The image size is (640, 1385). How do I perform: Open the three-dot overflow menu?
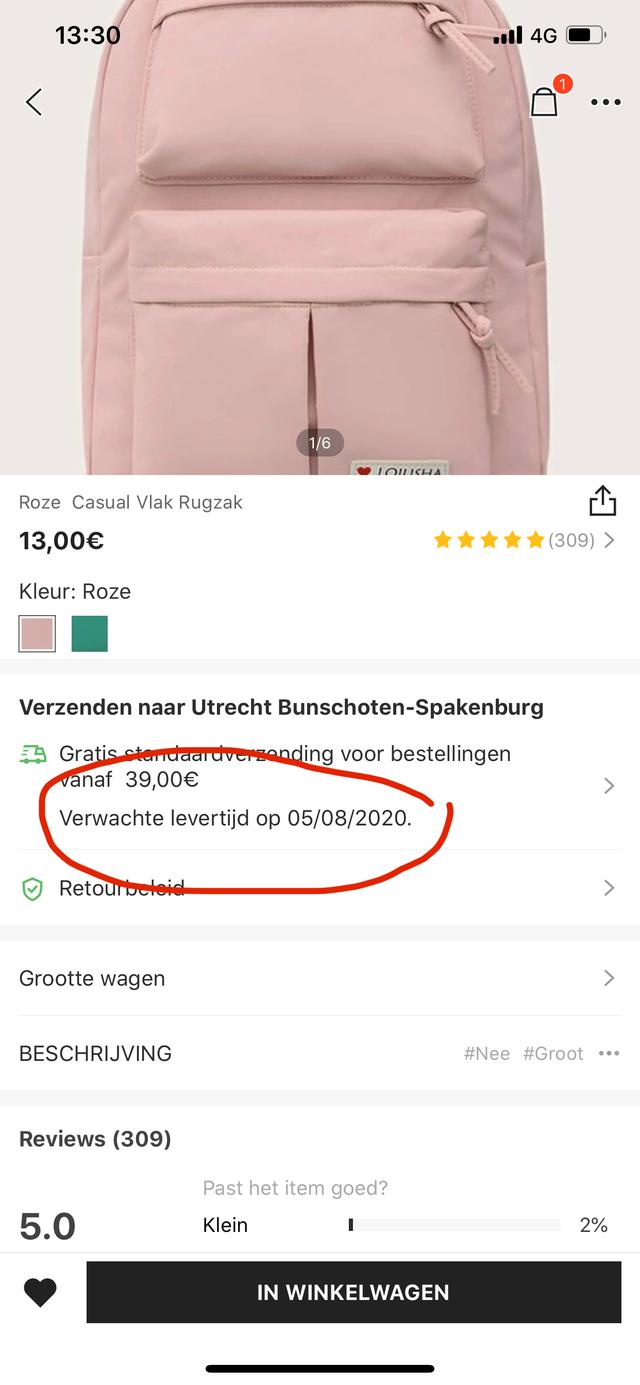(605, 102)
